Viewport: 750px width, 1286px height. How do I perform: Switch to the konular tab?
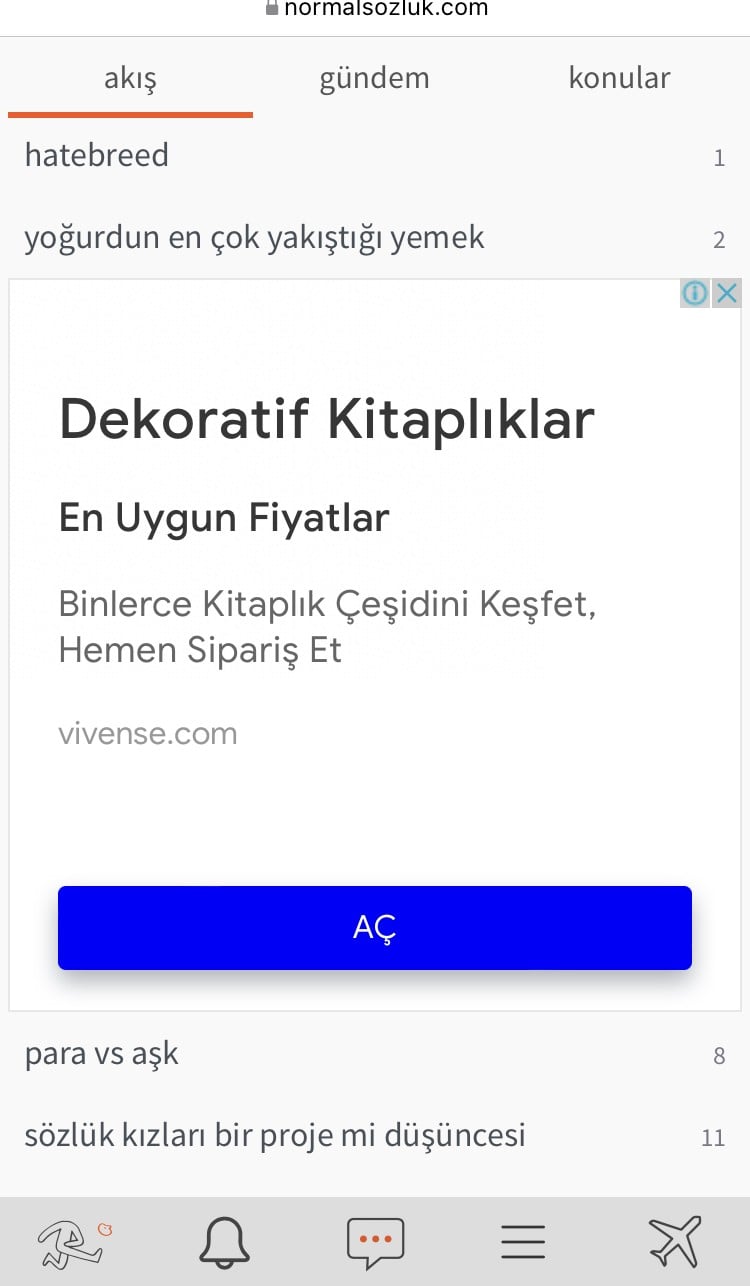619,78
